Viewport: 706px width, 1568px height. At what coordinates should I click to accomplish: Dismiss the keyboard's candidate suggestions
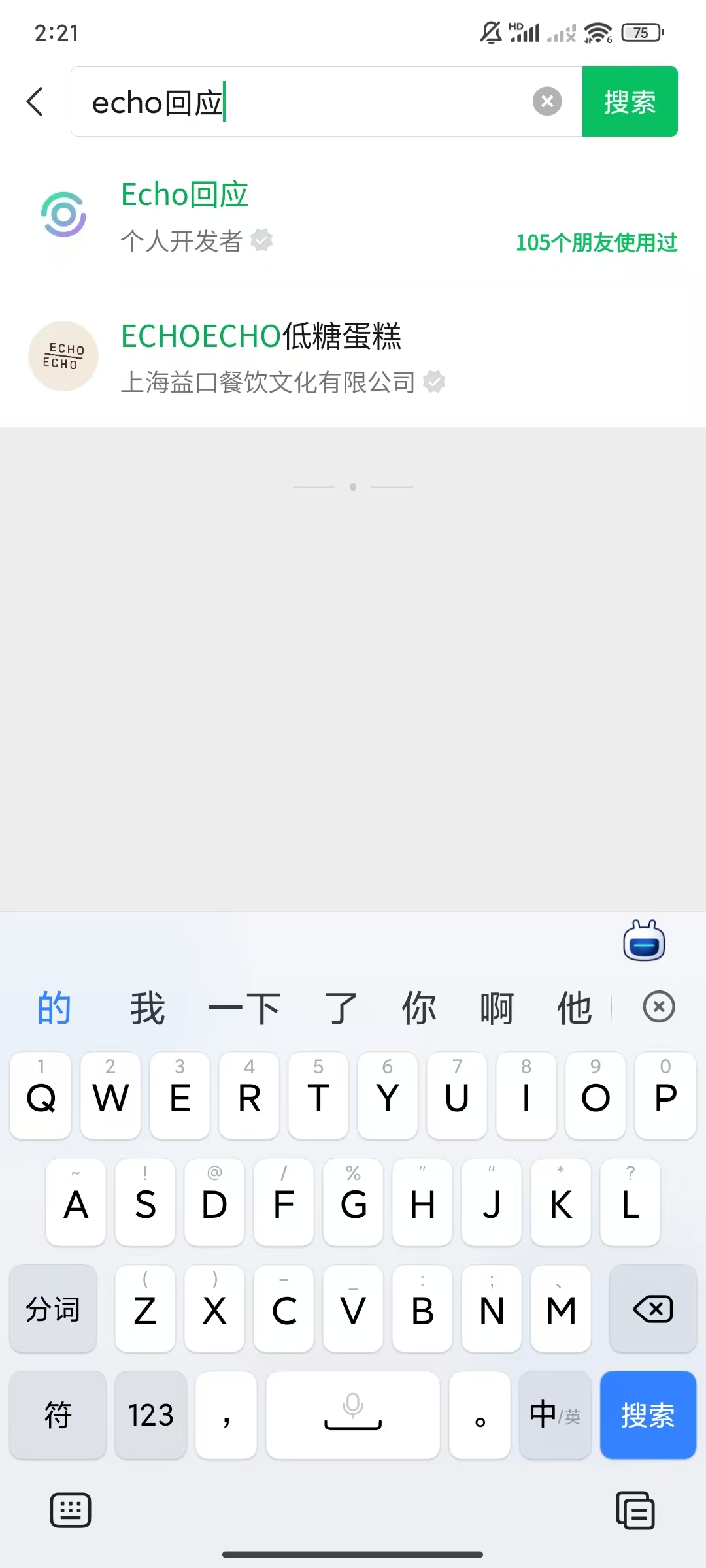point(658,1007)
